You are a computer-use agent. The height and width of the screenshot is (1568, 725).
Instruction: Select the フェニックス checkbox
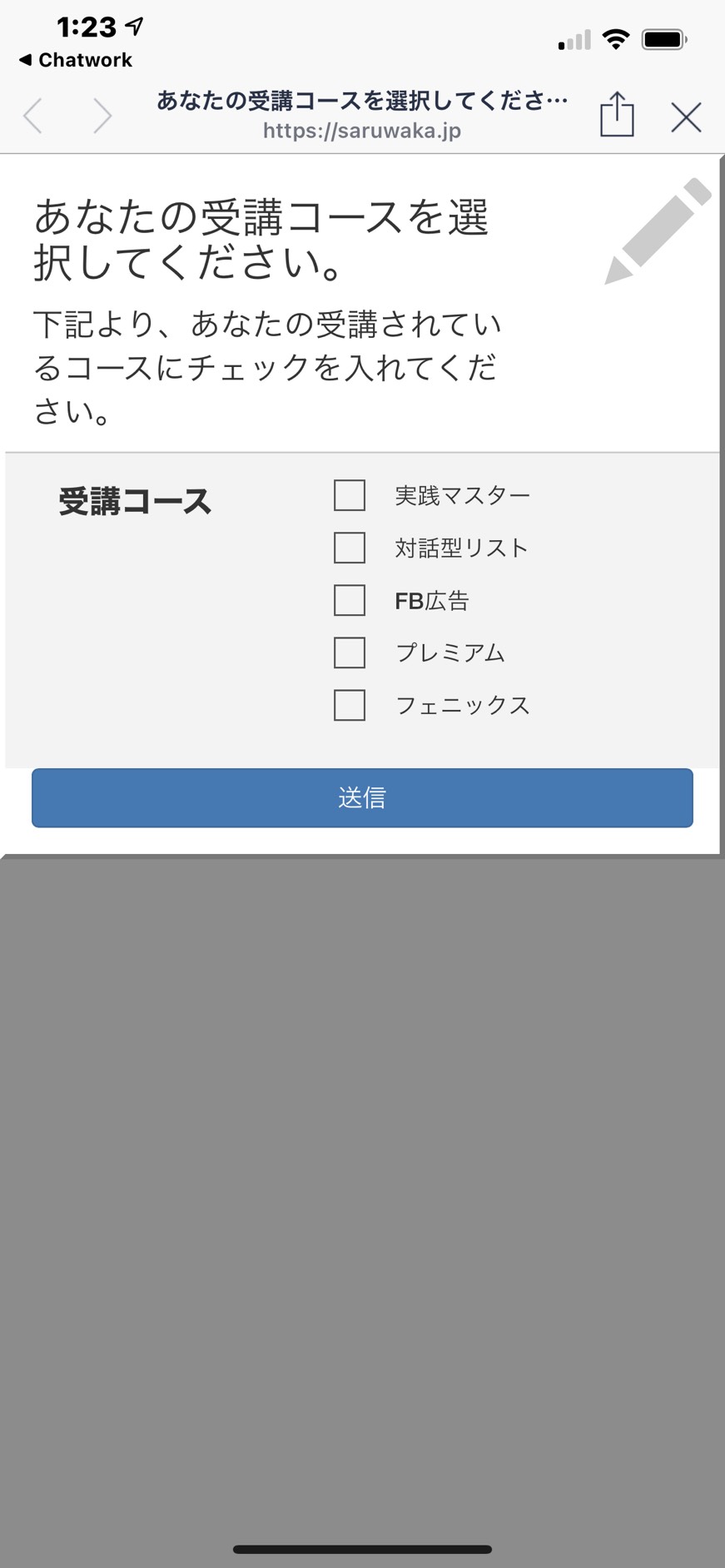coord(350,705)
